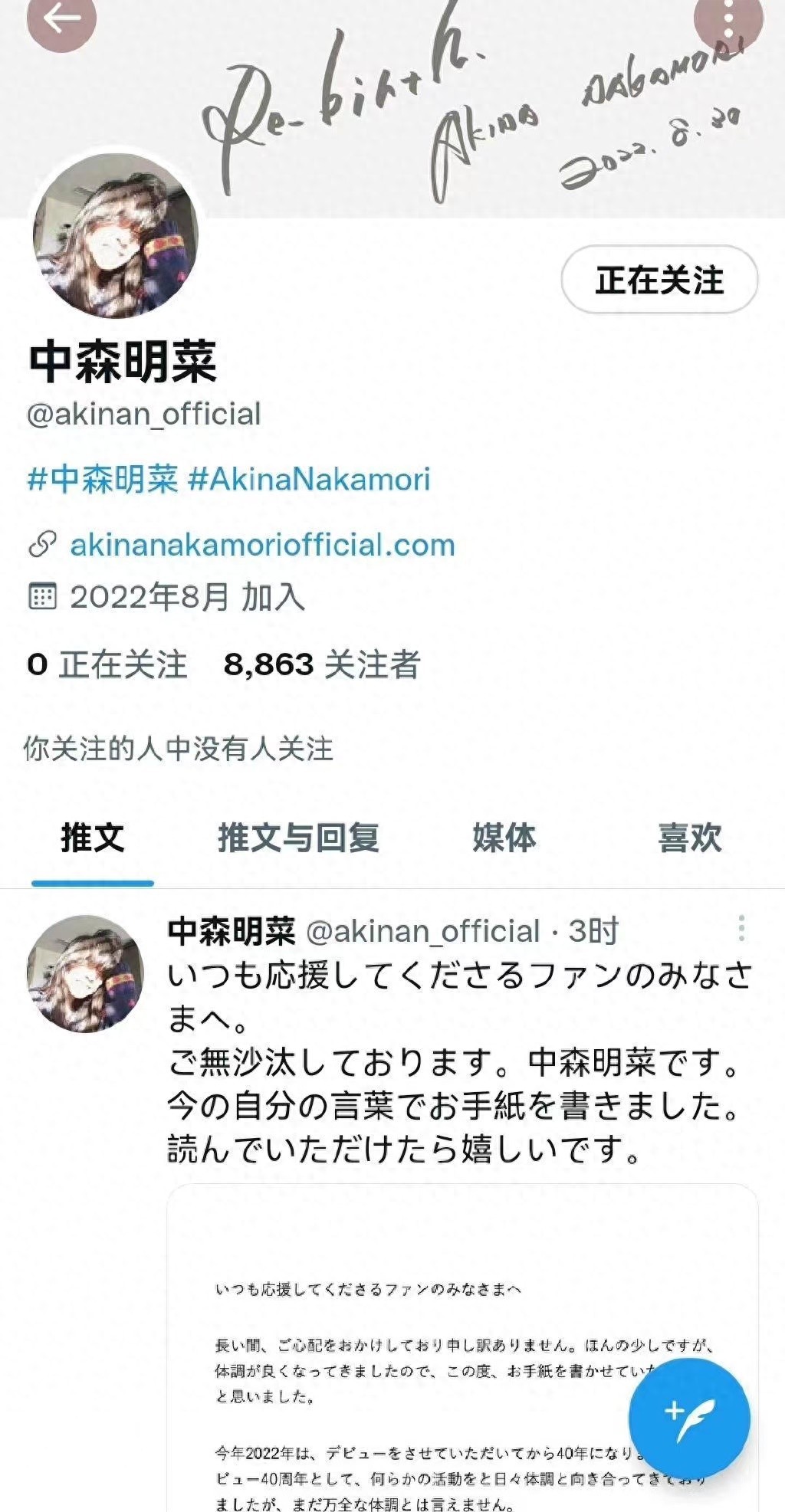The image size is (785, 1512).
Task: View the 8,863 关注者 followers list
Action: (x=322, y=664)
